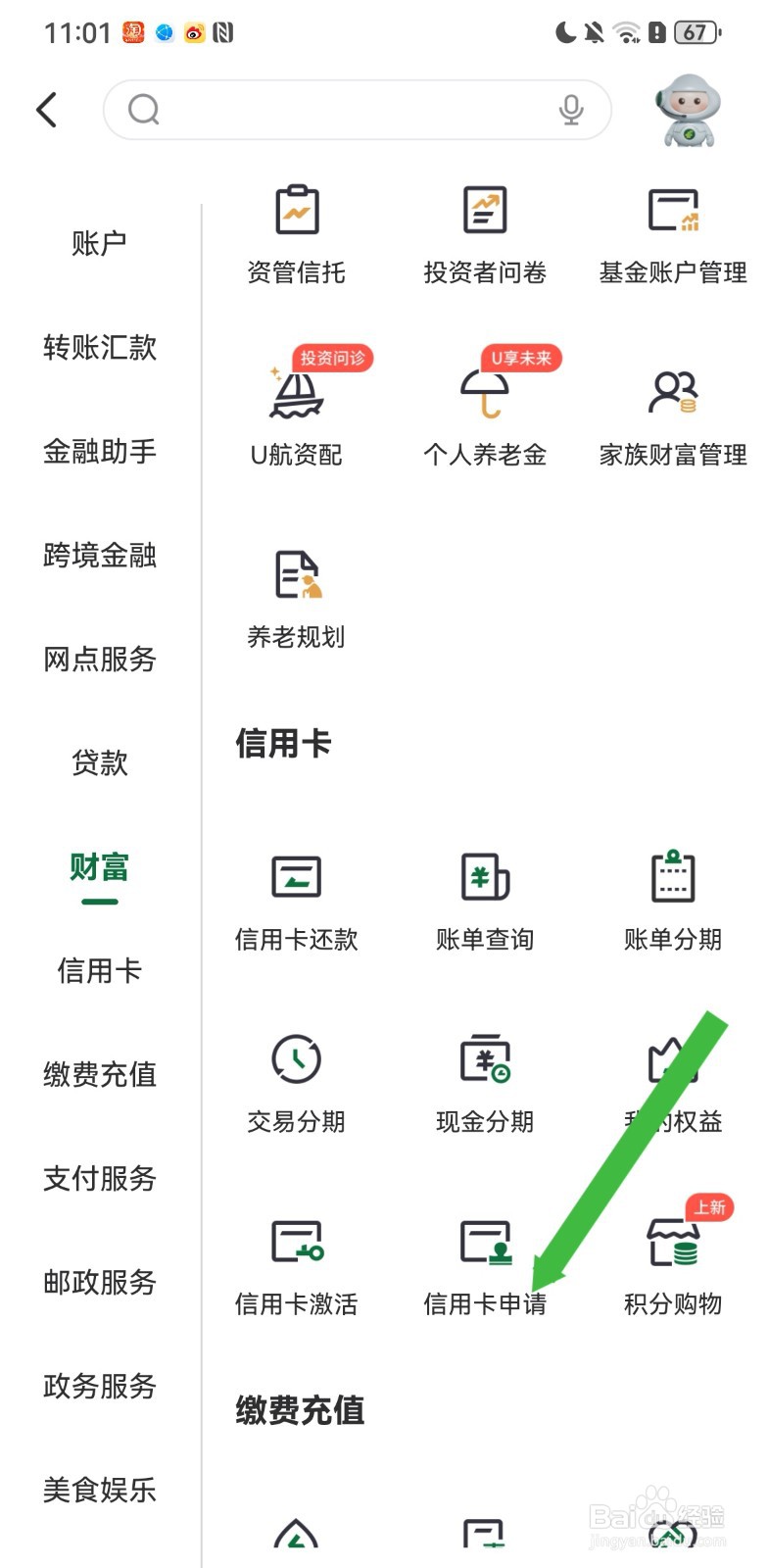Select the 贷款 loans category
This screenshot has height=1568, width=768.
[x=101, y=762]
